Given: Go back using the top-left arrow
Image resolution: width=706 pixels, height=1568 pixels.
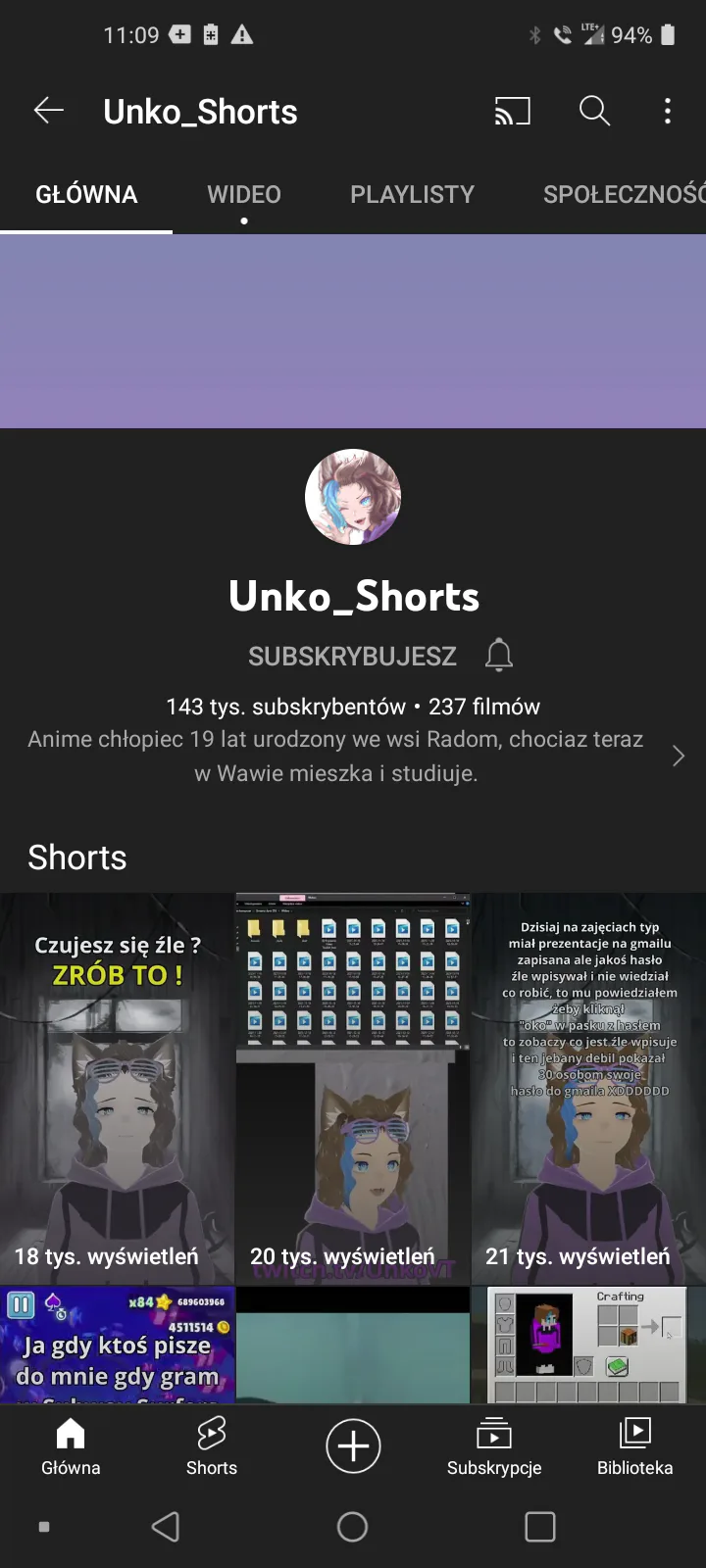Looking at the screenshot, I should (48, 111).
